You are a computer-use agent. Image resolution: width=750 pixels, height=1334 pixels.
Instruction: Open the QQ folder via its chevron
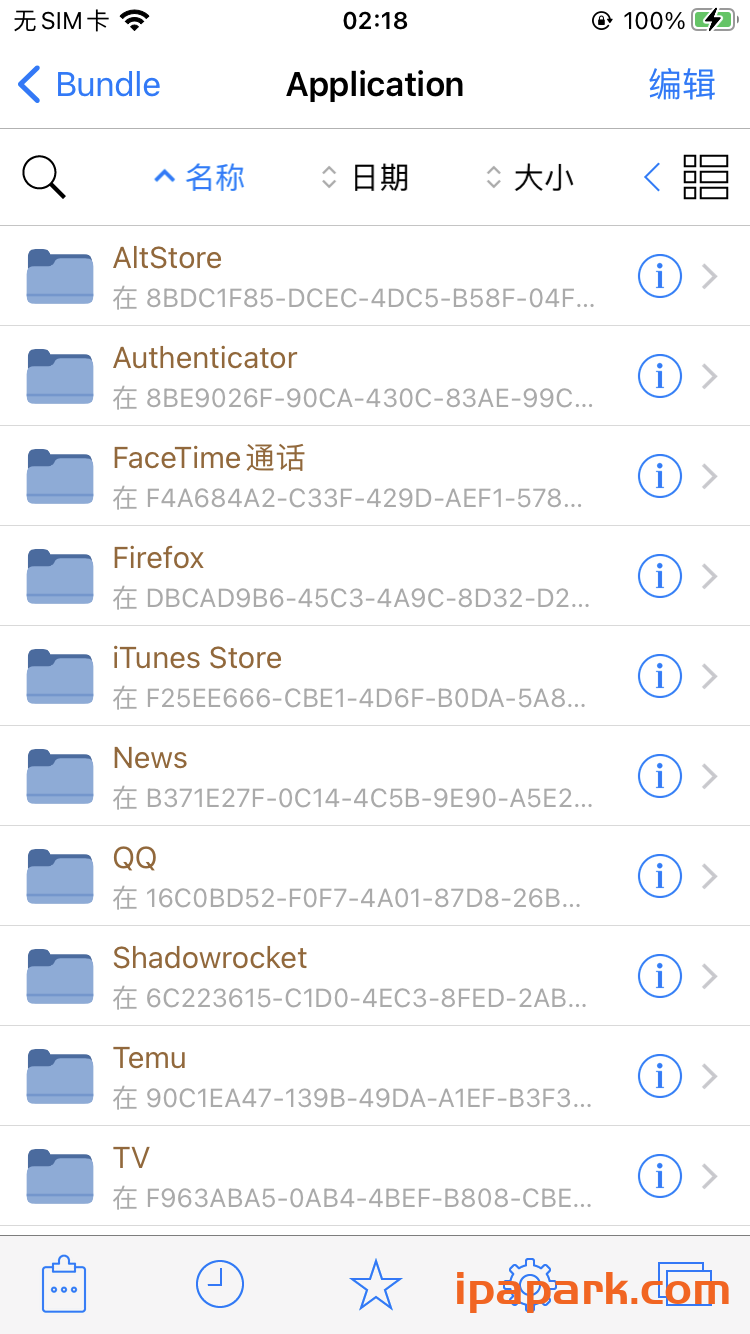[x=710, y=876]
